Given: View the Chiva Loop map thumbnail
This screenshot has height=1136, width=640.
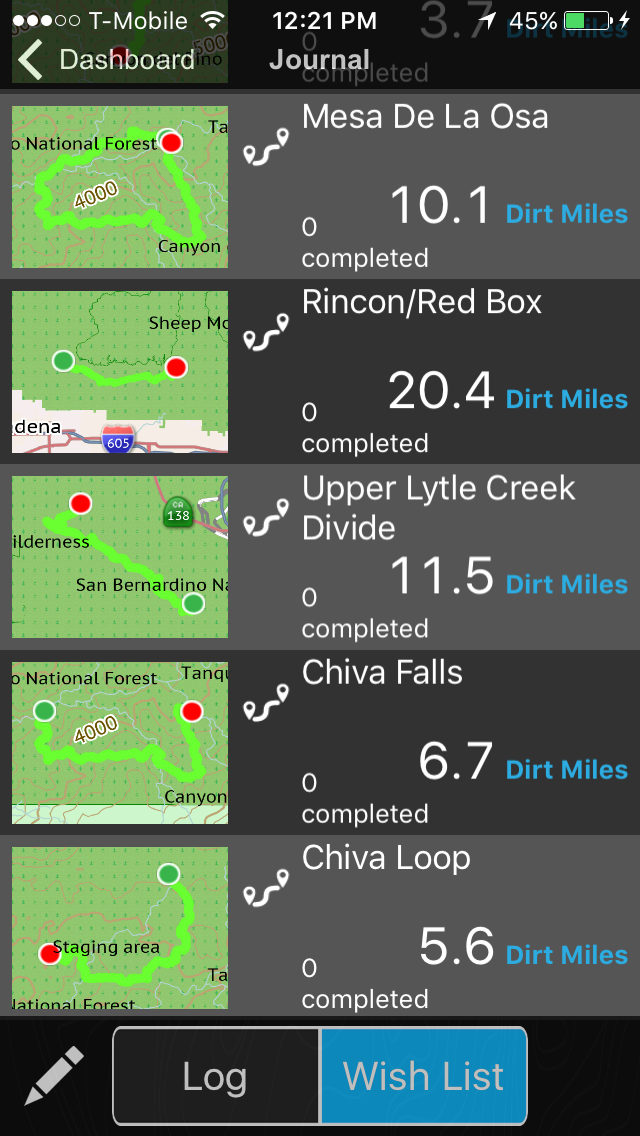Looking at the screenshot, I should pos(120,928).
